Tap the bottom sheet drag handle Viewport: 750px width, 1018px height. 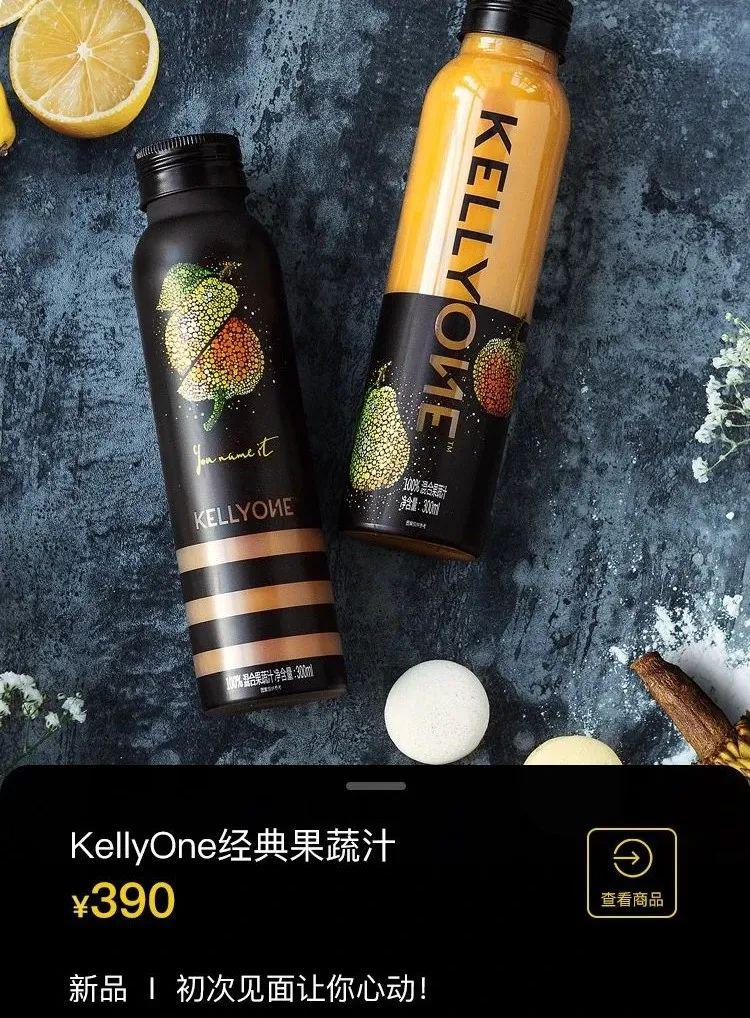tap(375, 786)
